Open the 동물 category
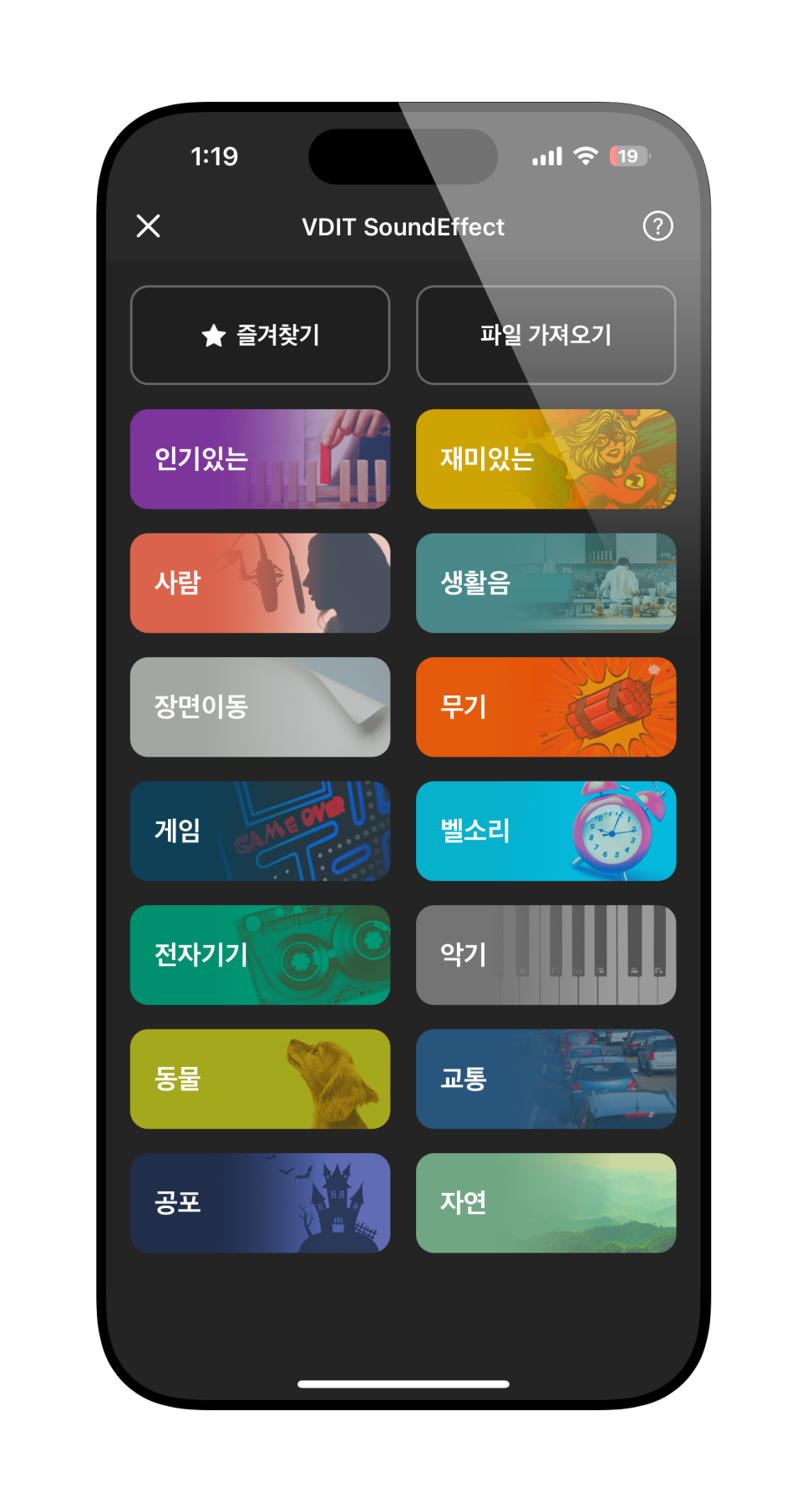 click(x=260, y=1079)
